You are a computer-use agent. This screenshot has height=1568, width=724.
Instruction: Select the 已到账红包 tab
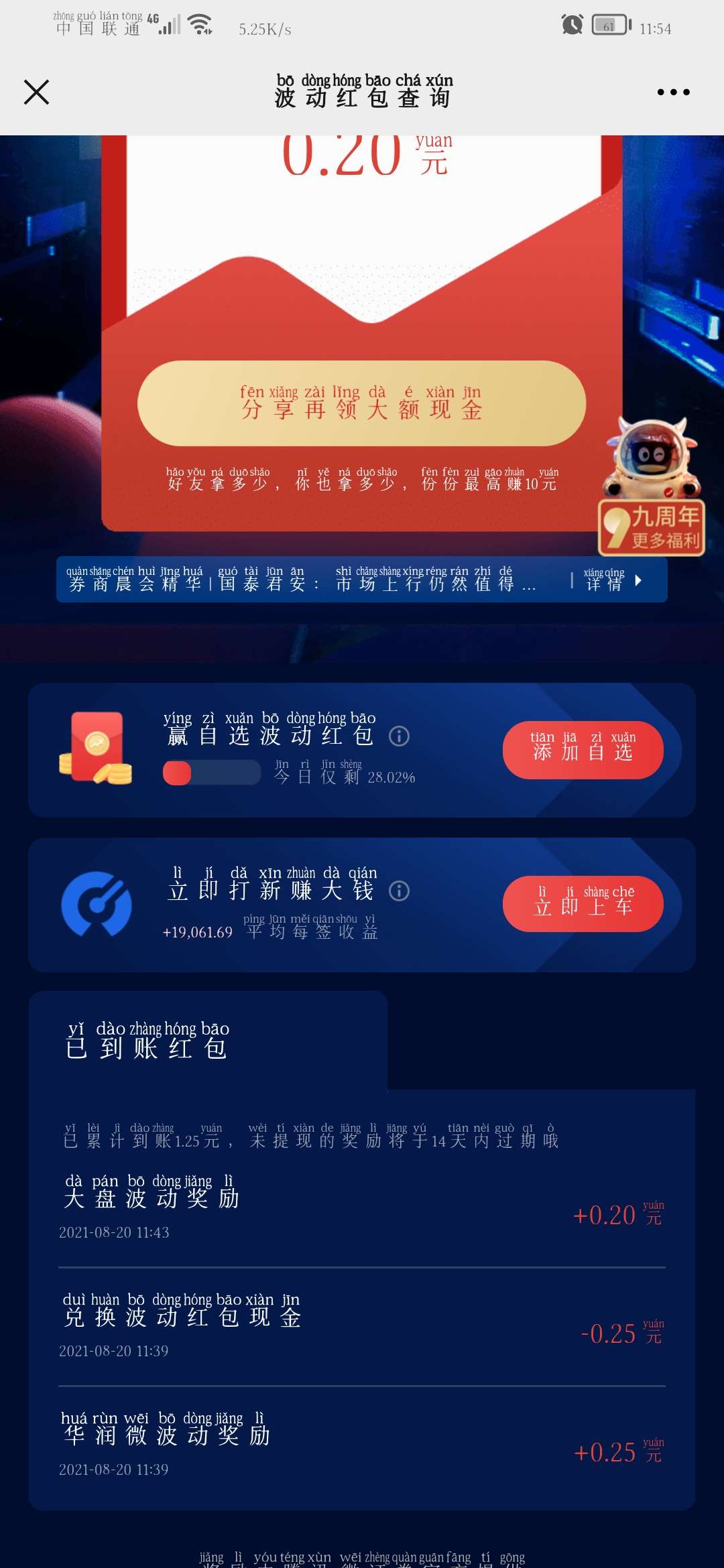point(147,1041)
